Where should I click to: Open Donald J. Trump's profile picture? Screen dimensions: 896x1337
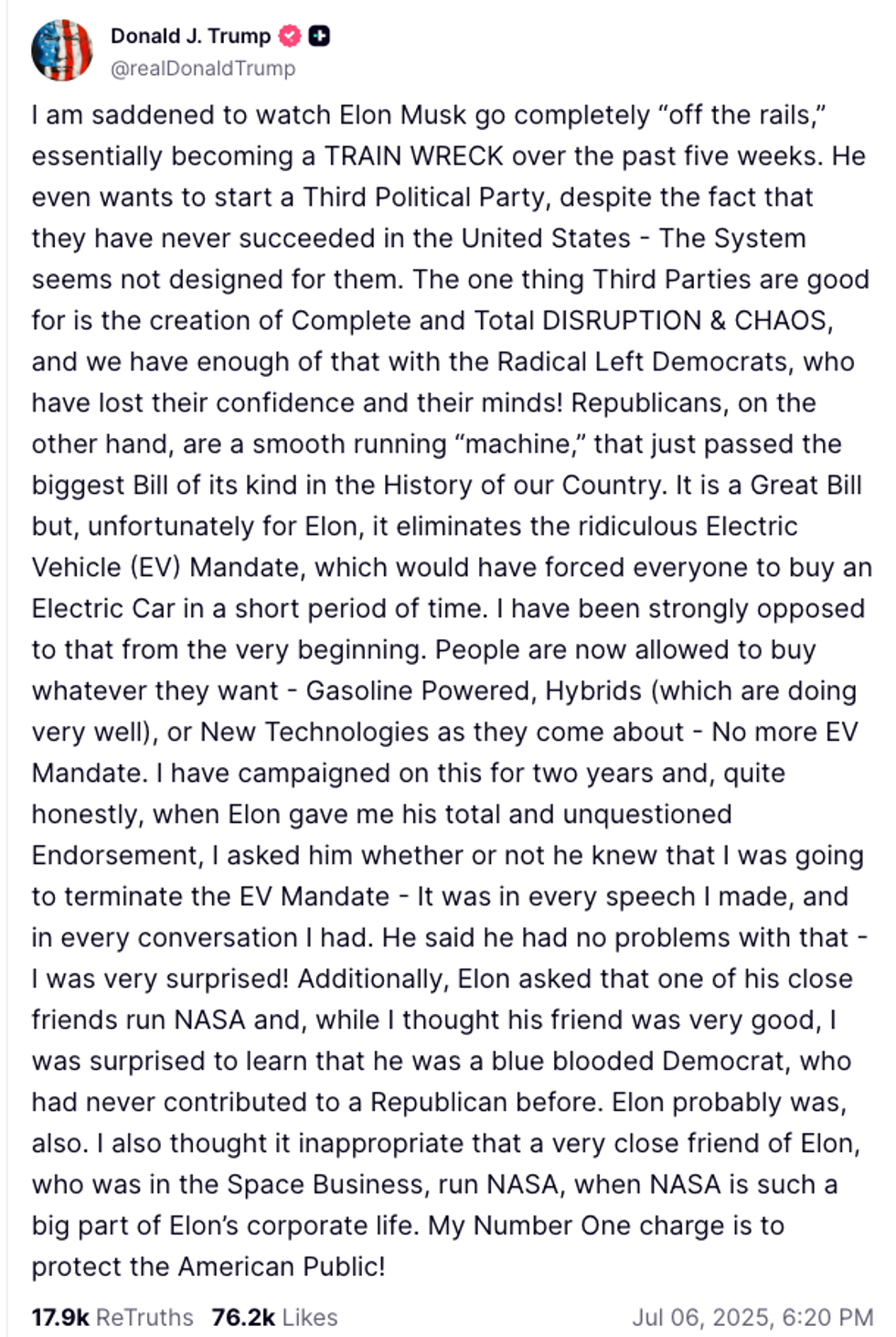62,49
